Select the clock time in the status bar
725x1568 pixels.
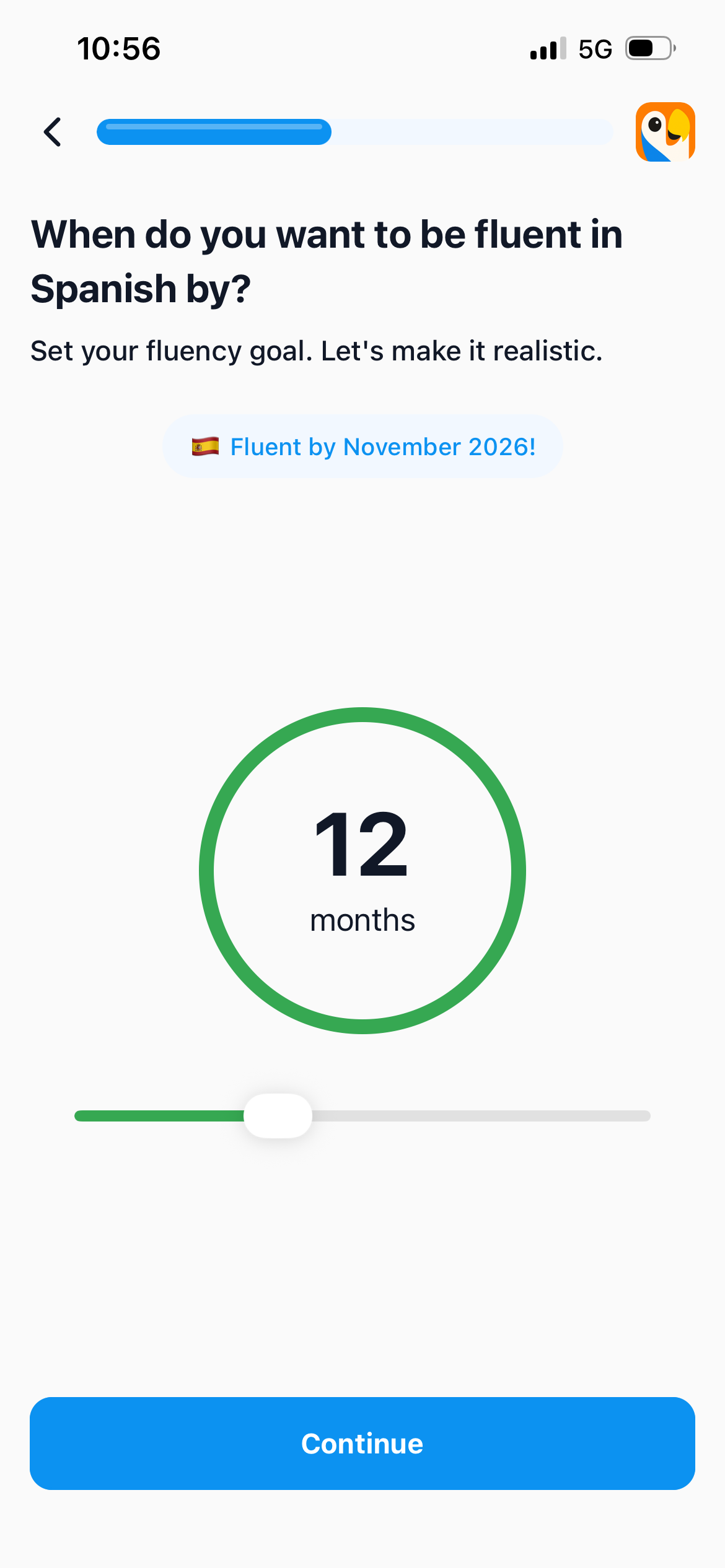pos(120,48)
